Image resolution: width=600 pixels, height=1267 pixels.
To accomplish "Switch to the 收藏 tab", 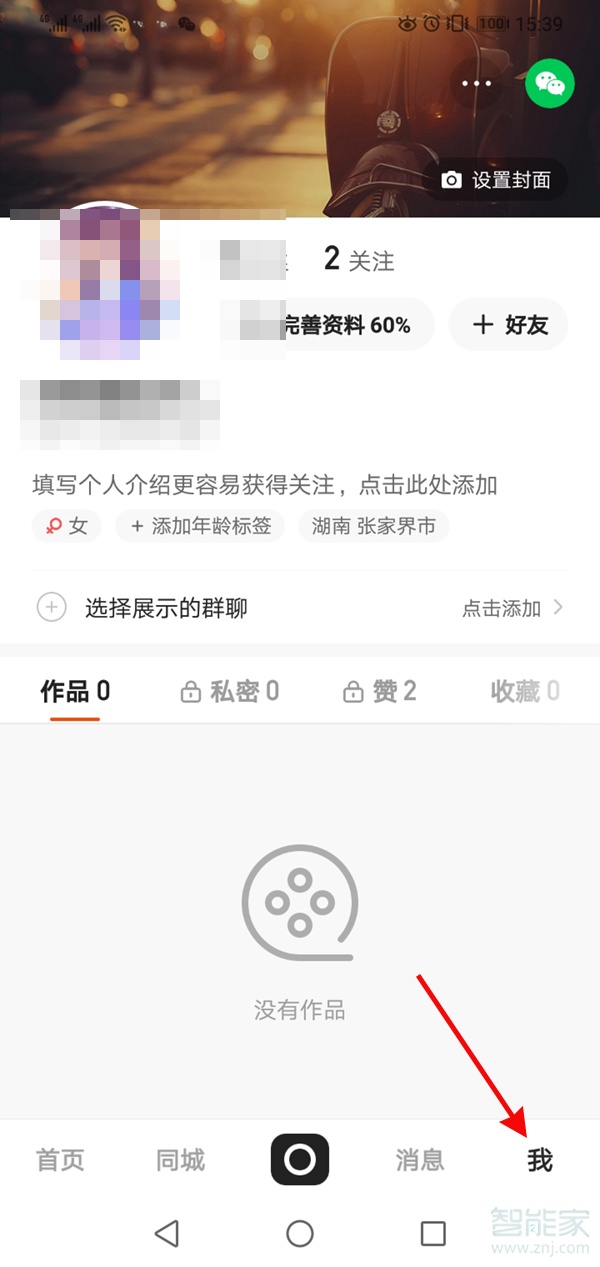I will tap(524, 691).
